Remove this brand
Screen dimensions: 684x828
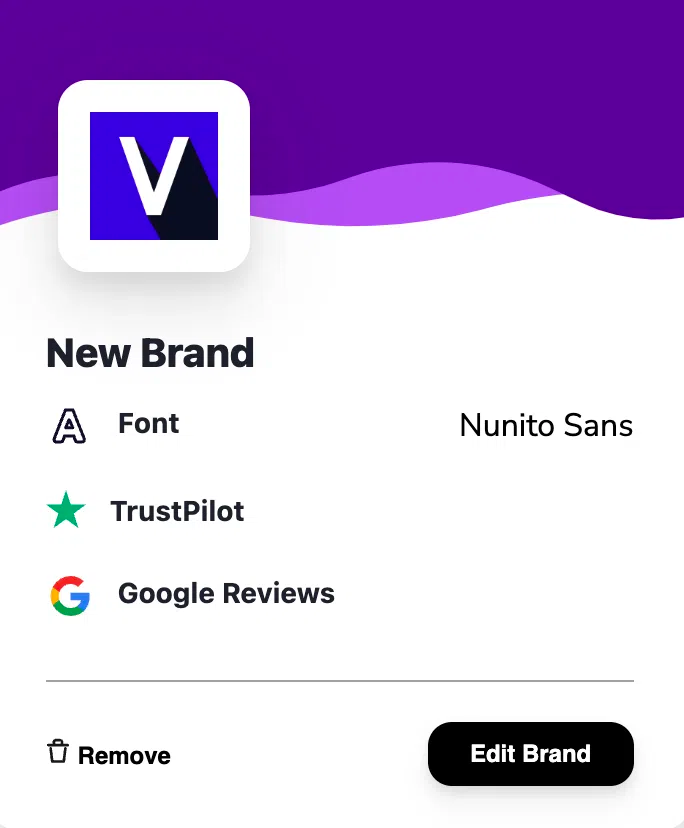click(x=109, y=755)
